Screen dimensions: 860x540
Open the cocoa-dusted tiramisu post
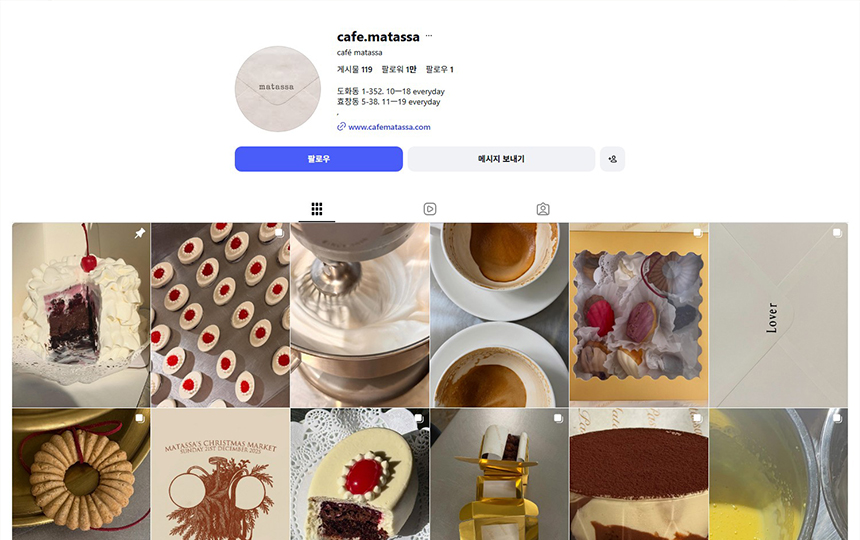(x=639, y=475)
